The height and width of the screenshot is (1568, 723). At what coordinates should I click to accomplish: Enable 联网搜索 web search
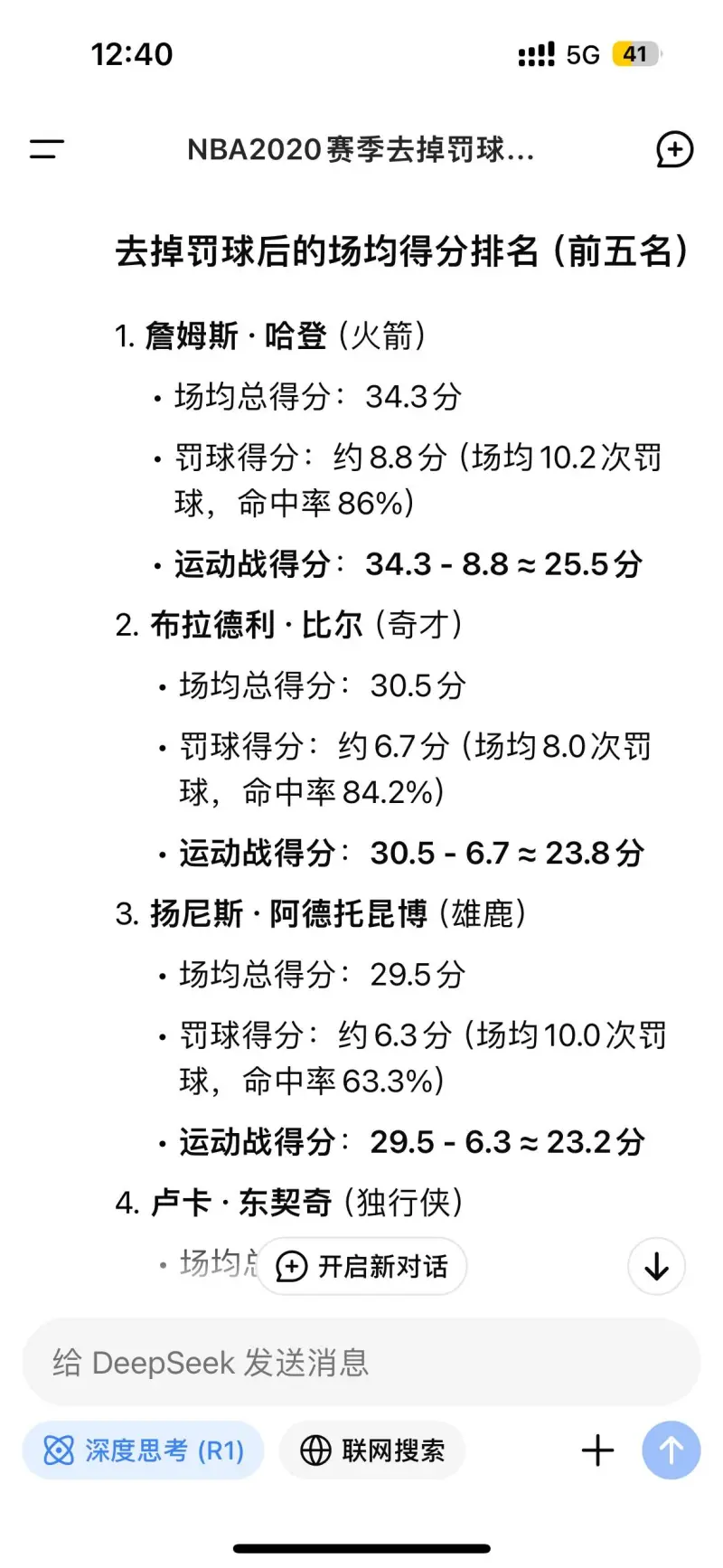pyautogui.click(x=372, y=1450)
